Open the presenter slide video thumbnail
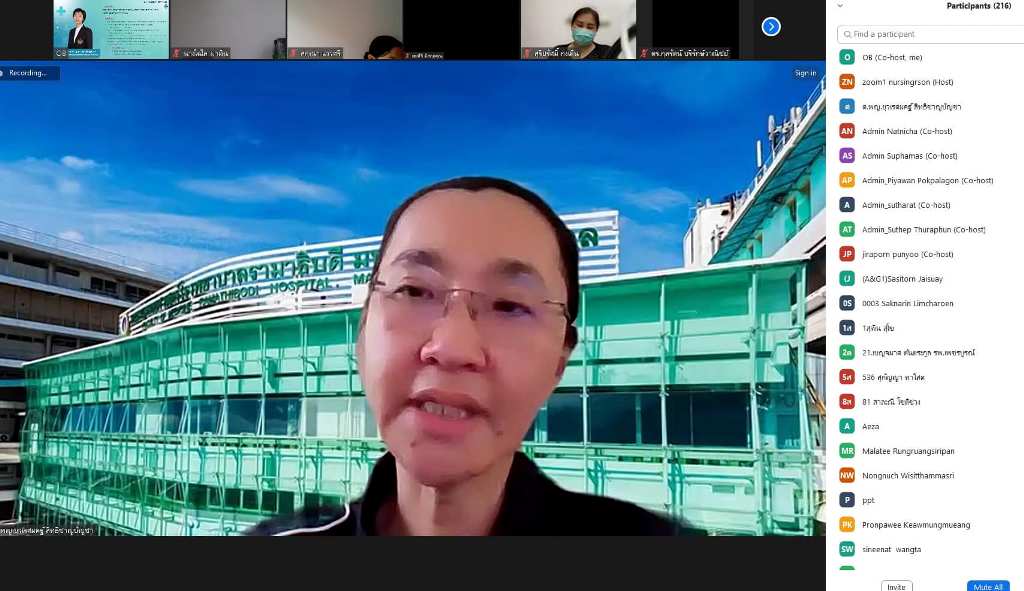 [111, 28]
